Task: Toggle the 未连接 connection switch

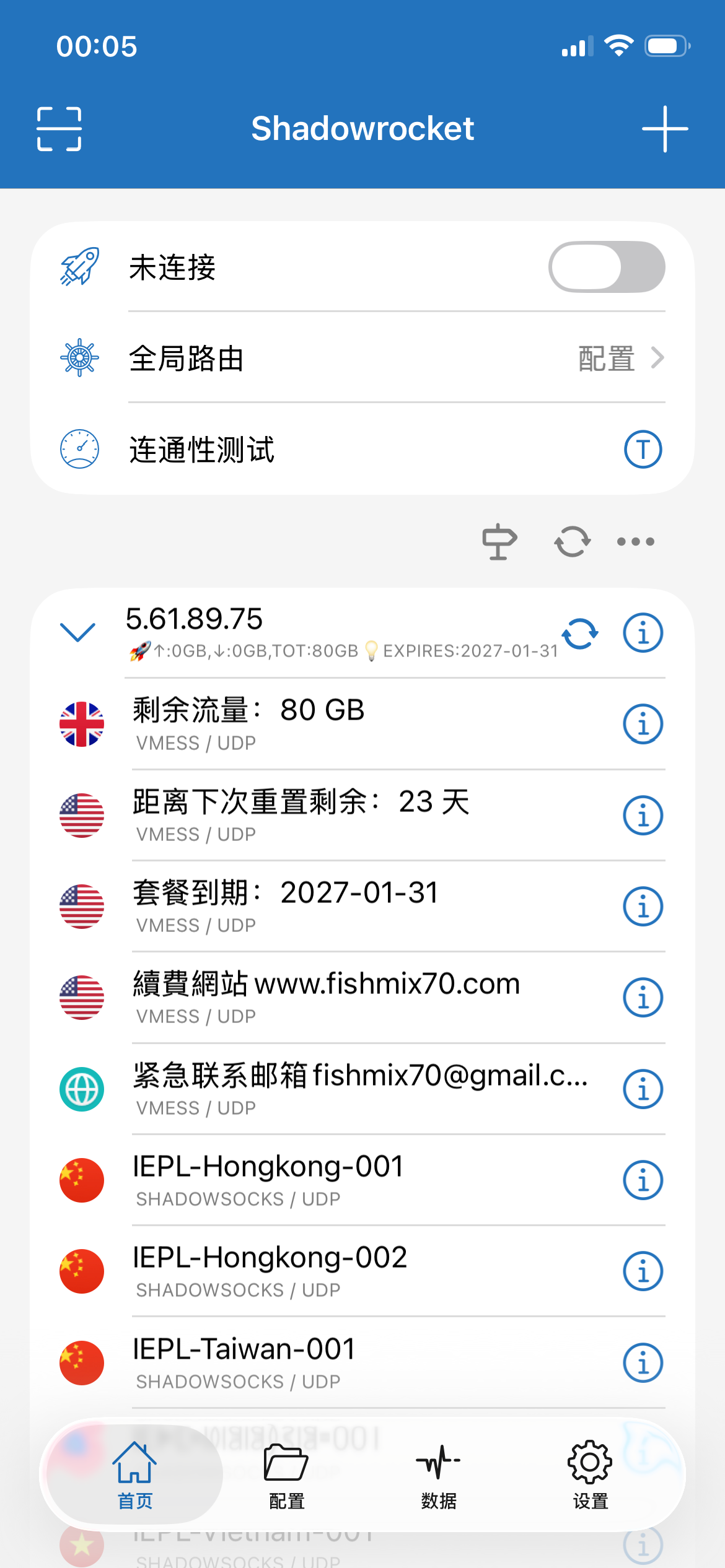Action: point(606,267)
